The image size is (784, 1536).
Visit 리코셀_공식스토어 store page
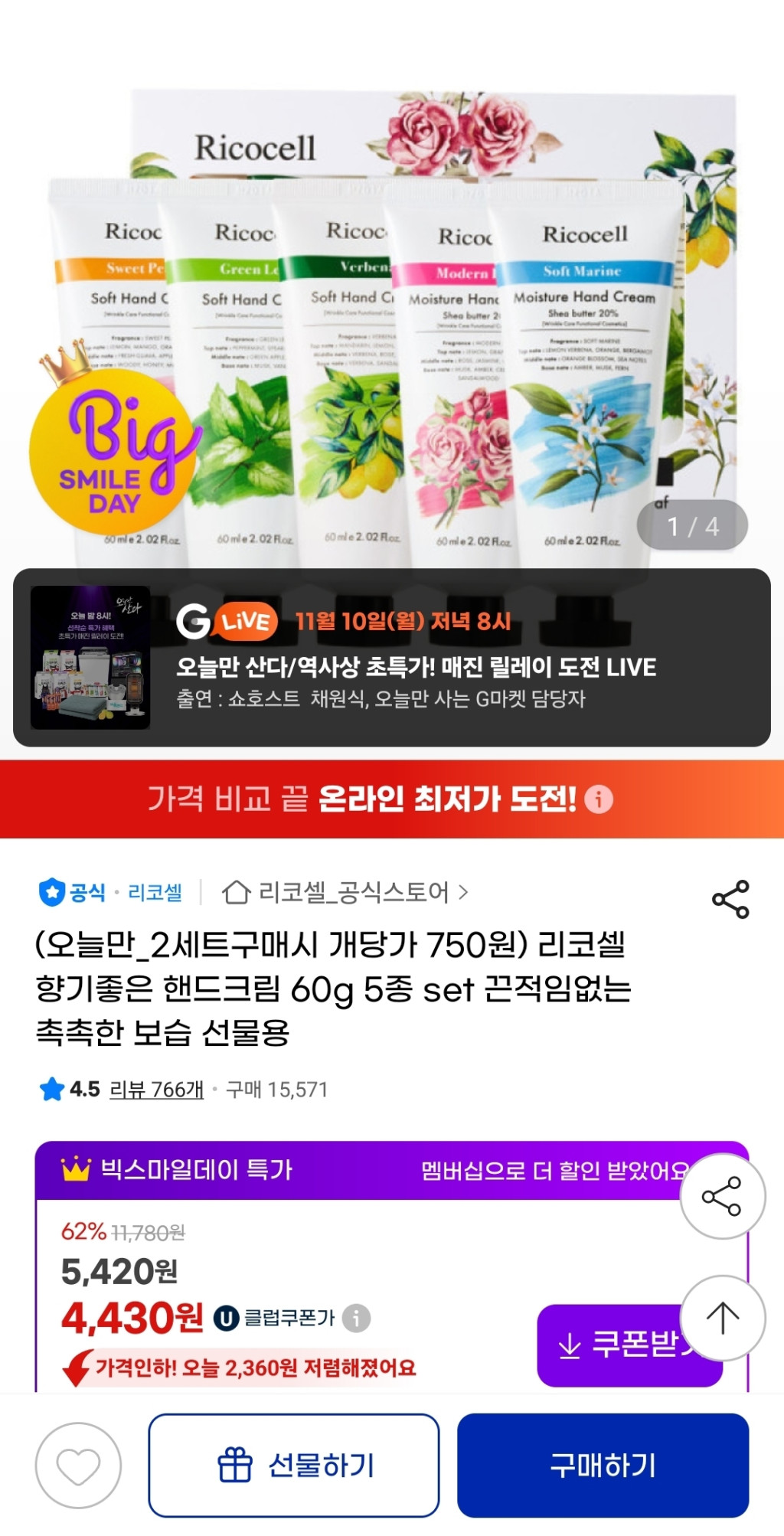345,892
